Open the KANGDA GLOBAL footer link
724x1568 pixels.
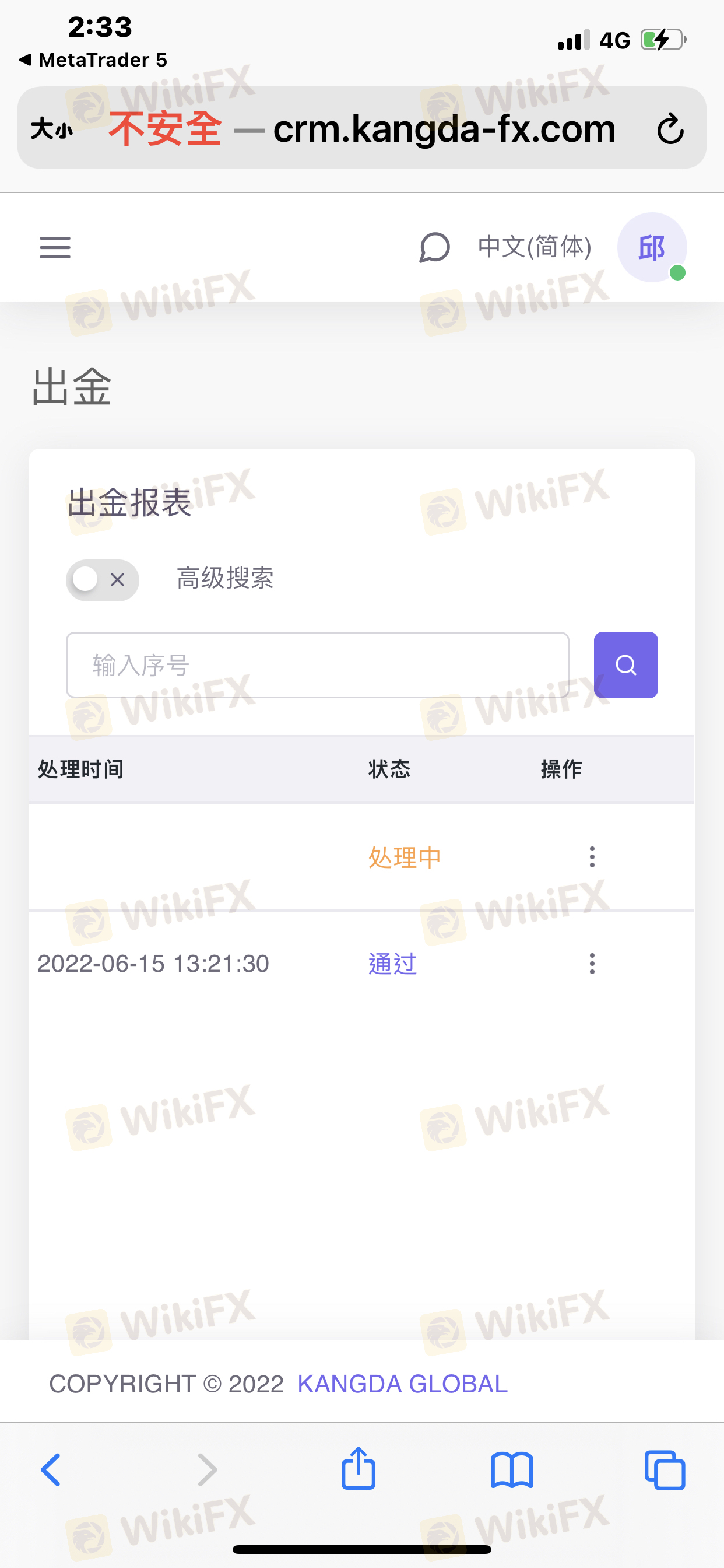tap(402, 1384)
